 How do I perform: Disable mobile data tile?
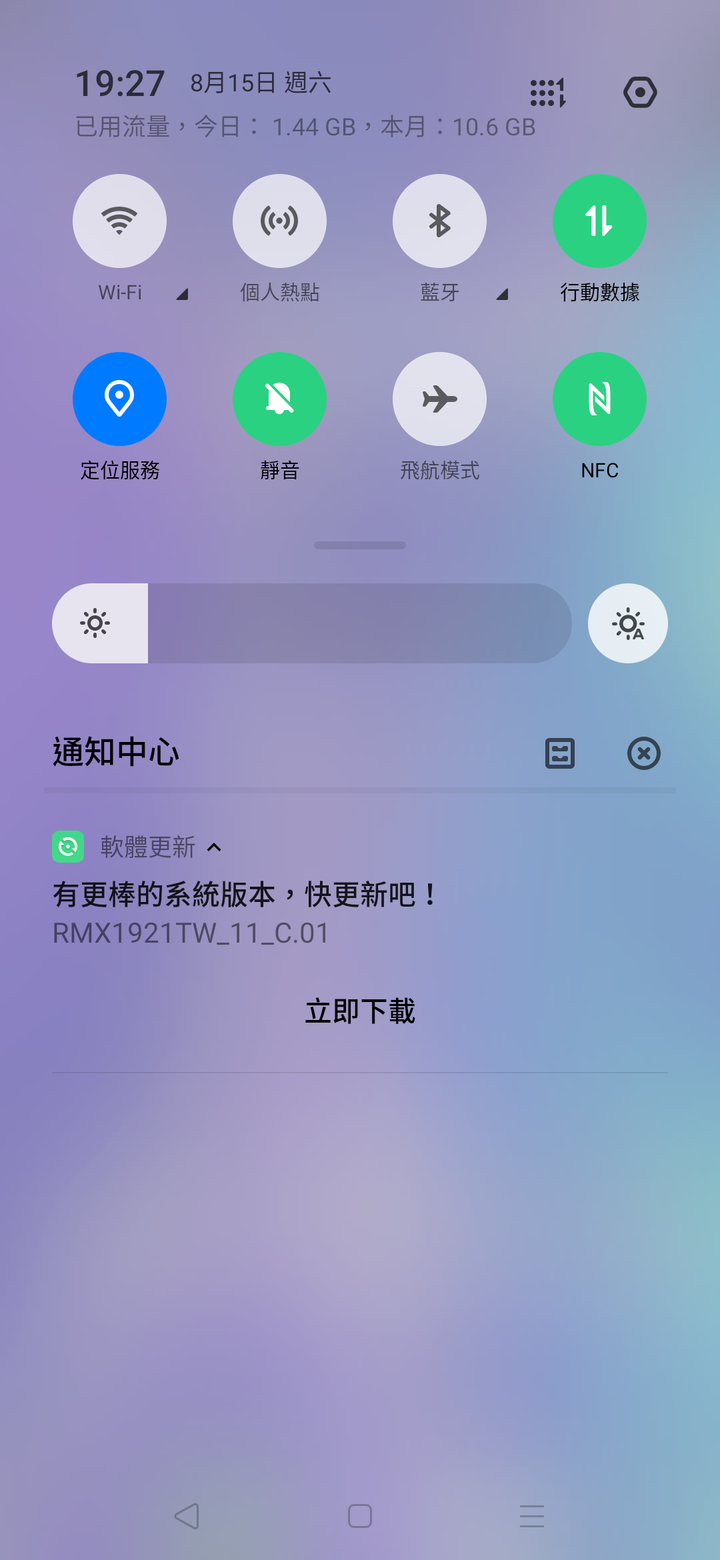click(x=599, y=221)
